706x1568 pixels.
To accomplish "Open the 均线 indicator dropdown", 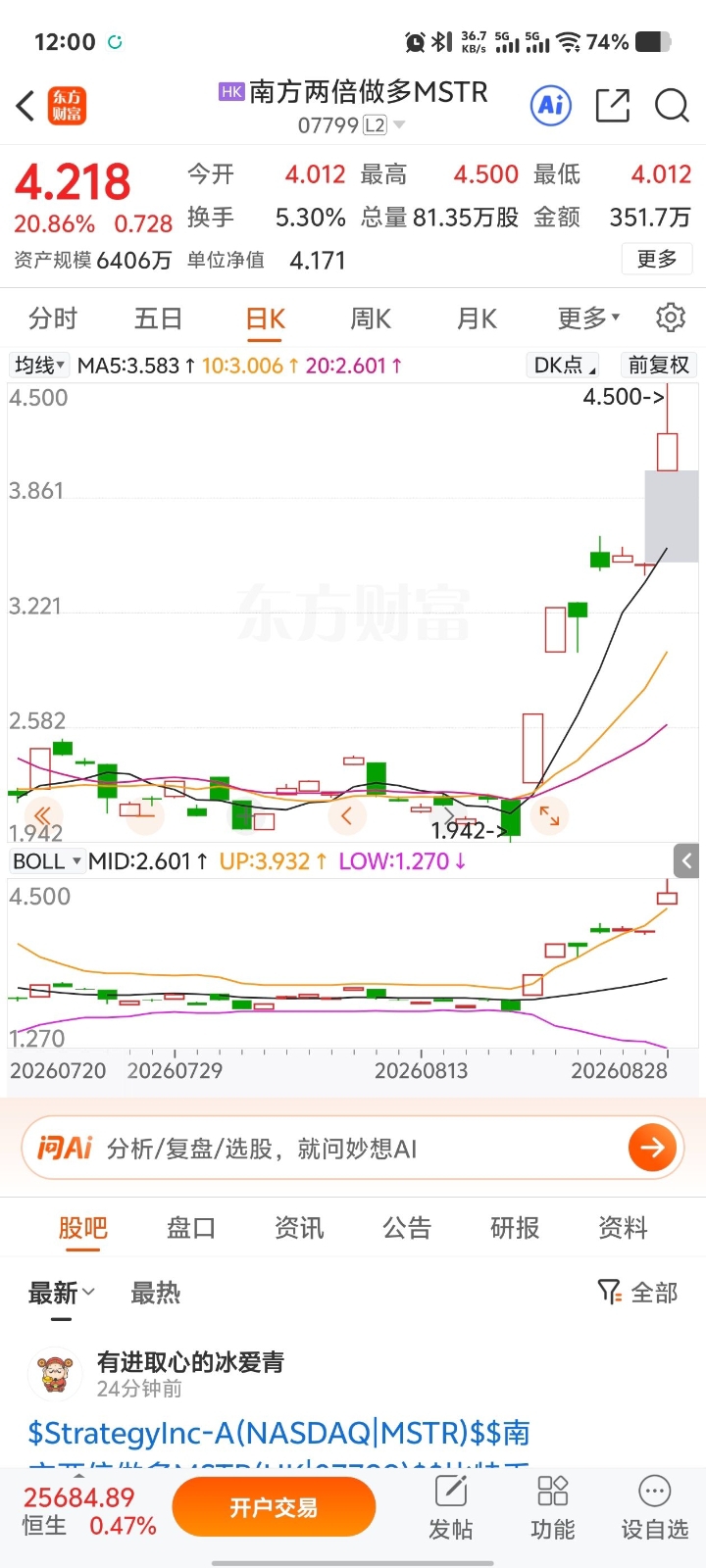I will (39, 366).
